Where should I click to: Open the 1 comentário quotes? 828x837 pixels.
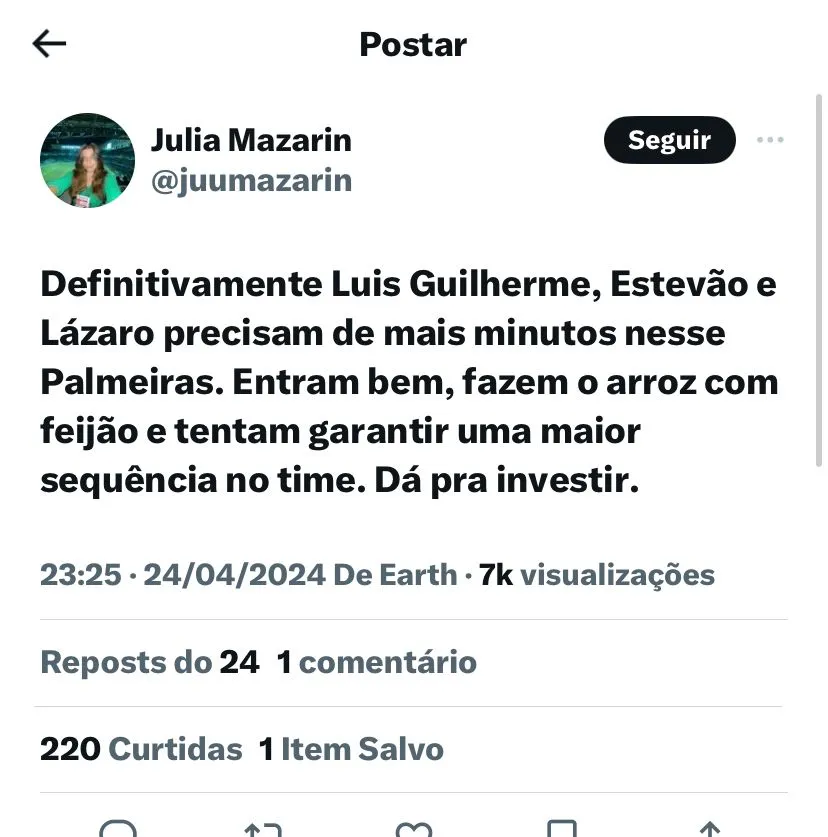point(377,662)
